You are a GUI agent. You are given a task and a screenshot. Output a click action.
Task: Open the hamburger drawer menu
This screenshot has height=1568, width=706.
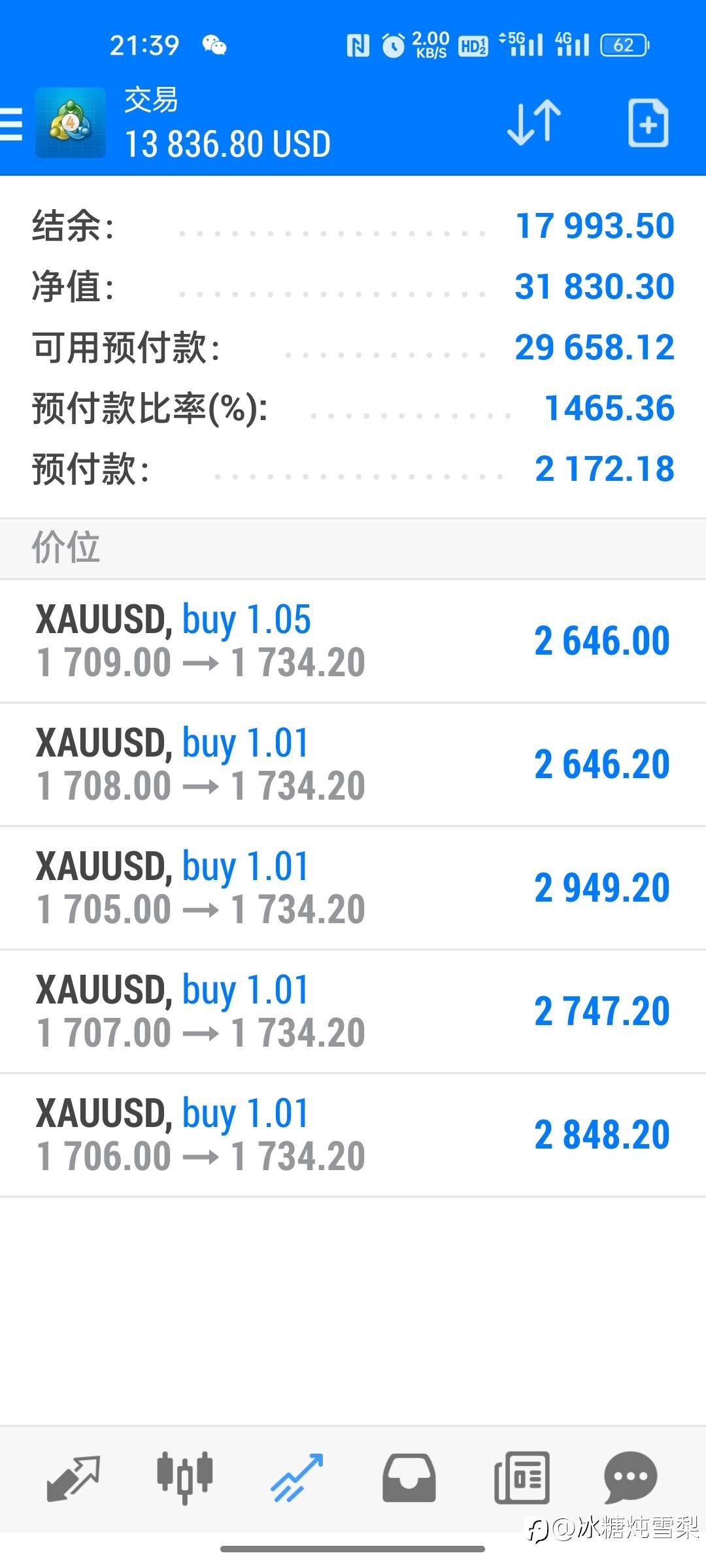(x=12, y=124)
